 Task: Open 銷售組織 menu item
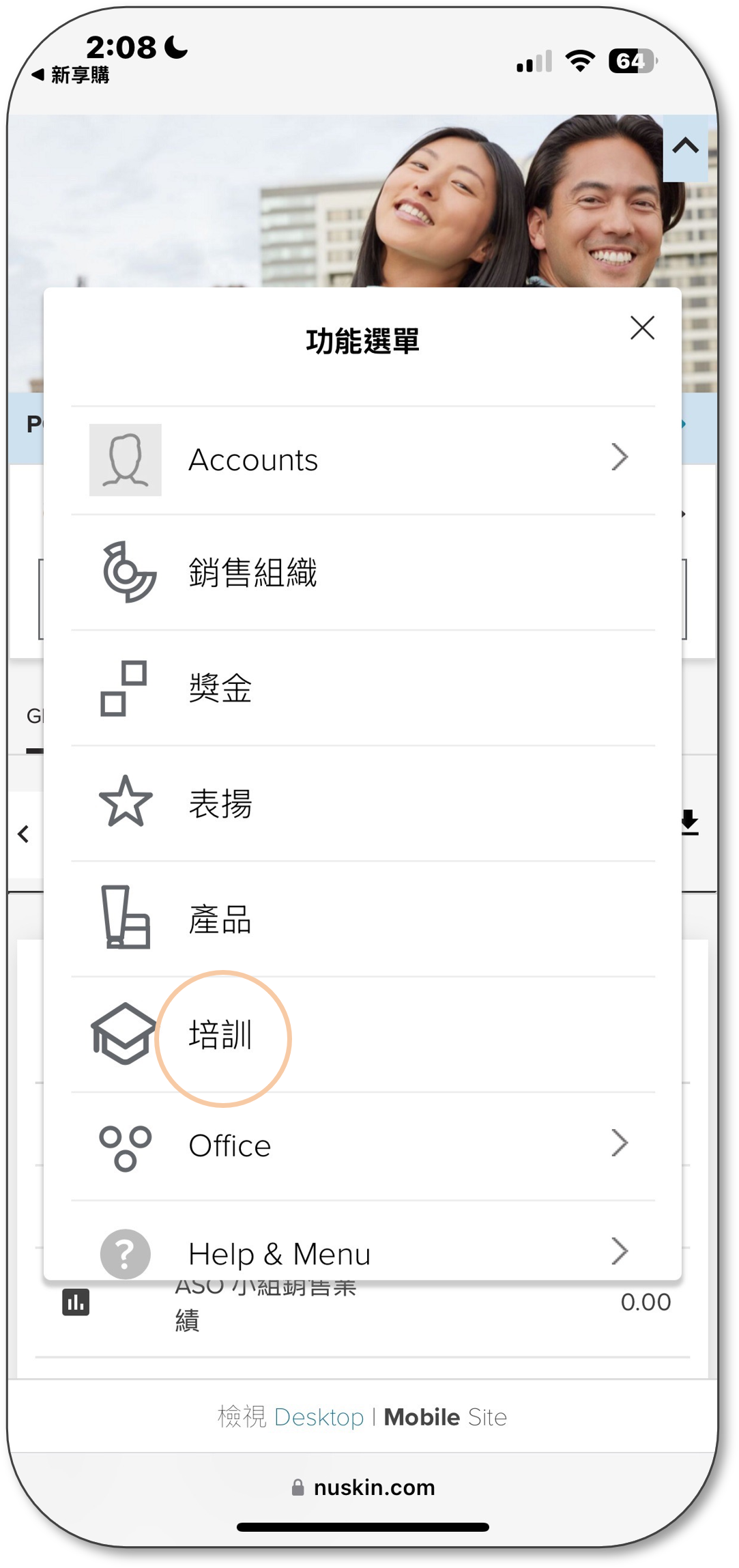pos(362,573)
